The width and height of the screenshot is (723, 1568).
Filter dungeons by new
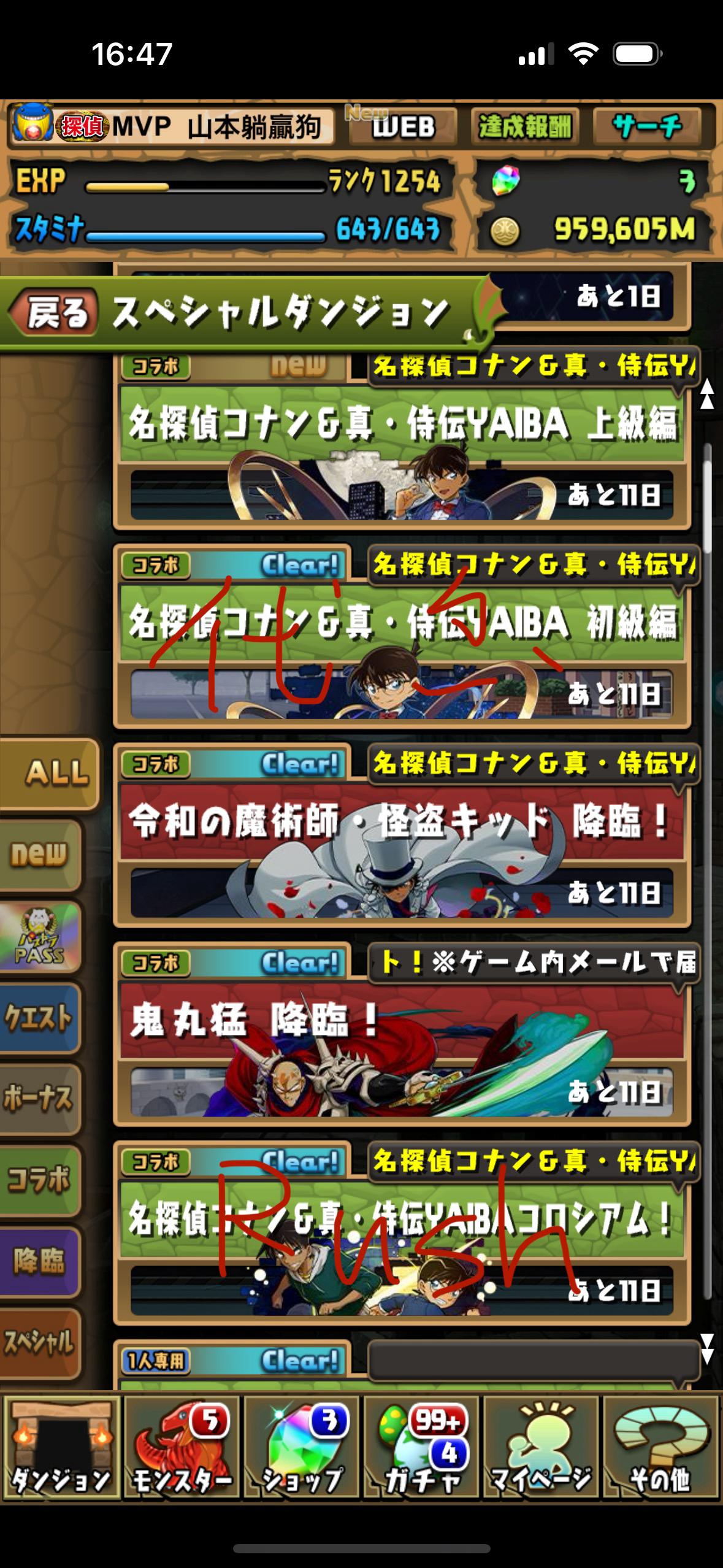tap(40, 854)
